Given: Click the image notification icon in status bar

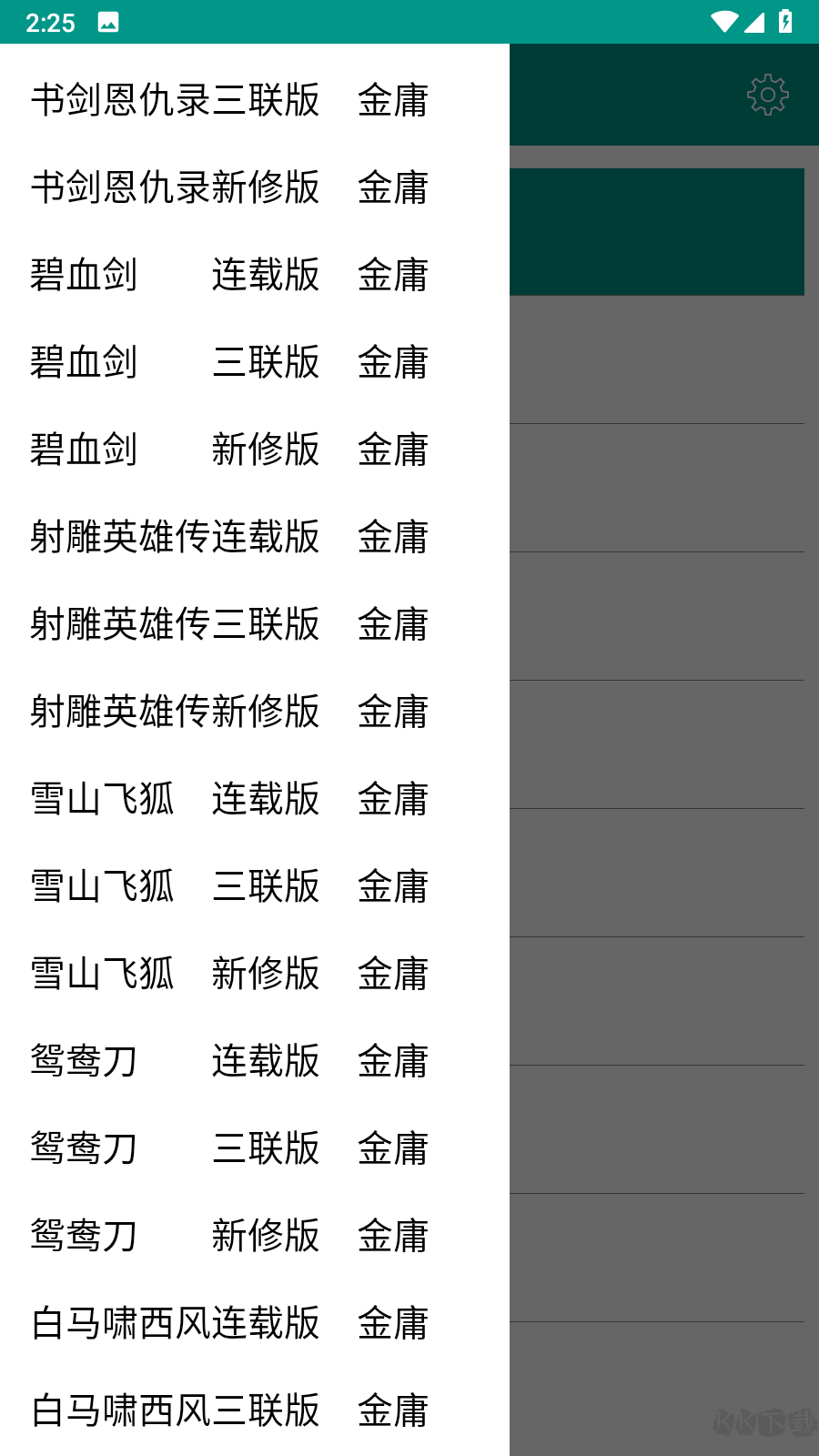Looking at the screenshot, I should coord(108,22).
